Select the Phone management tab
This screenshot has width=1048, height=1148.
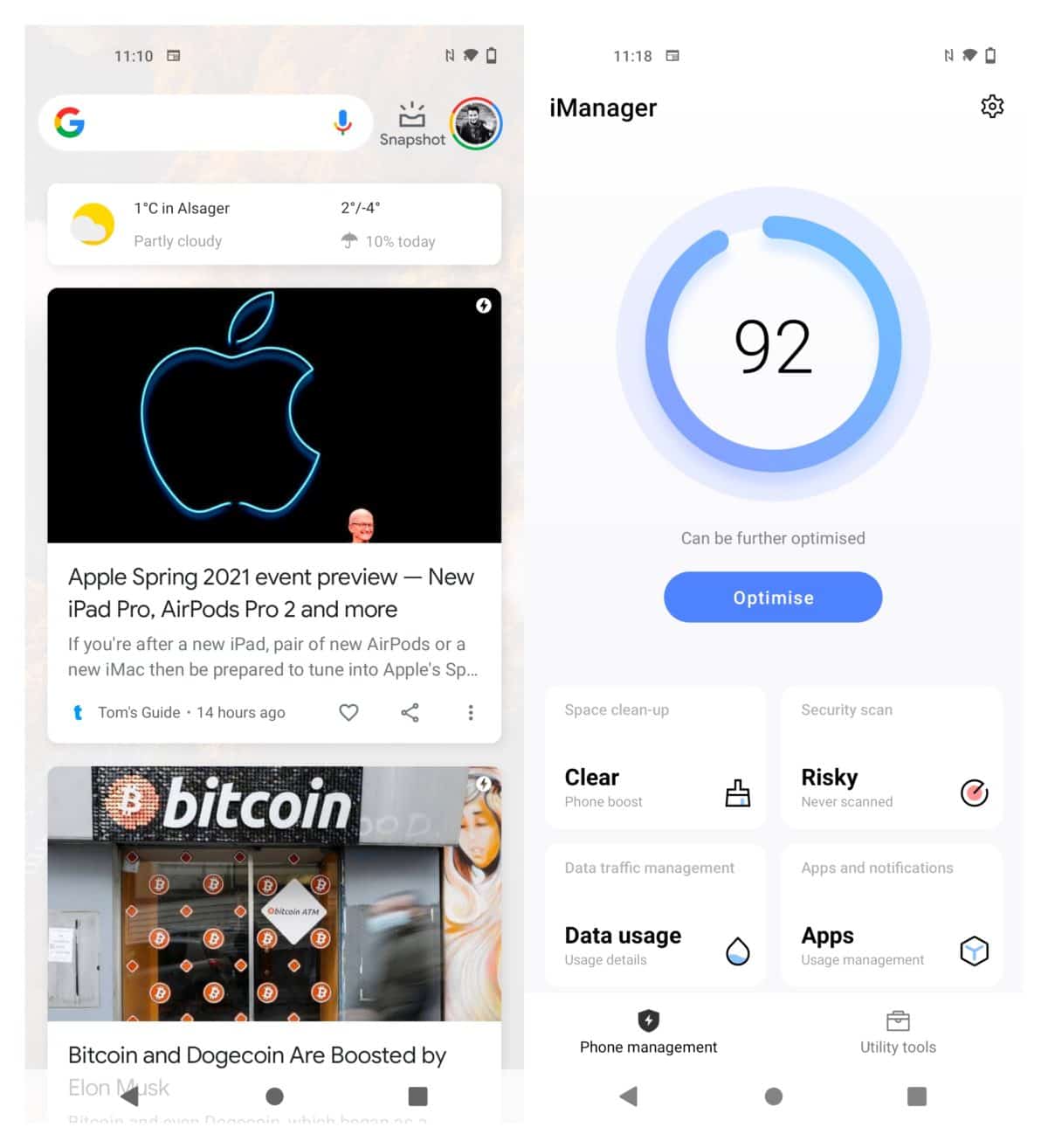[648, 1033]
